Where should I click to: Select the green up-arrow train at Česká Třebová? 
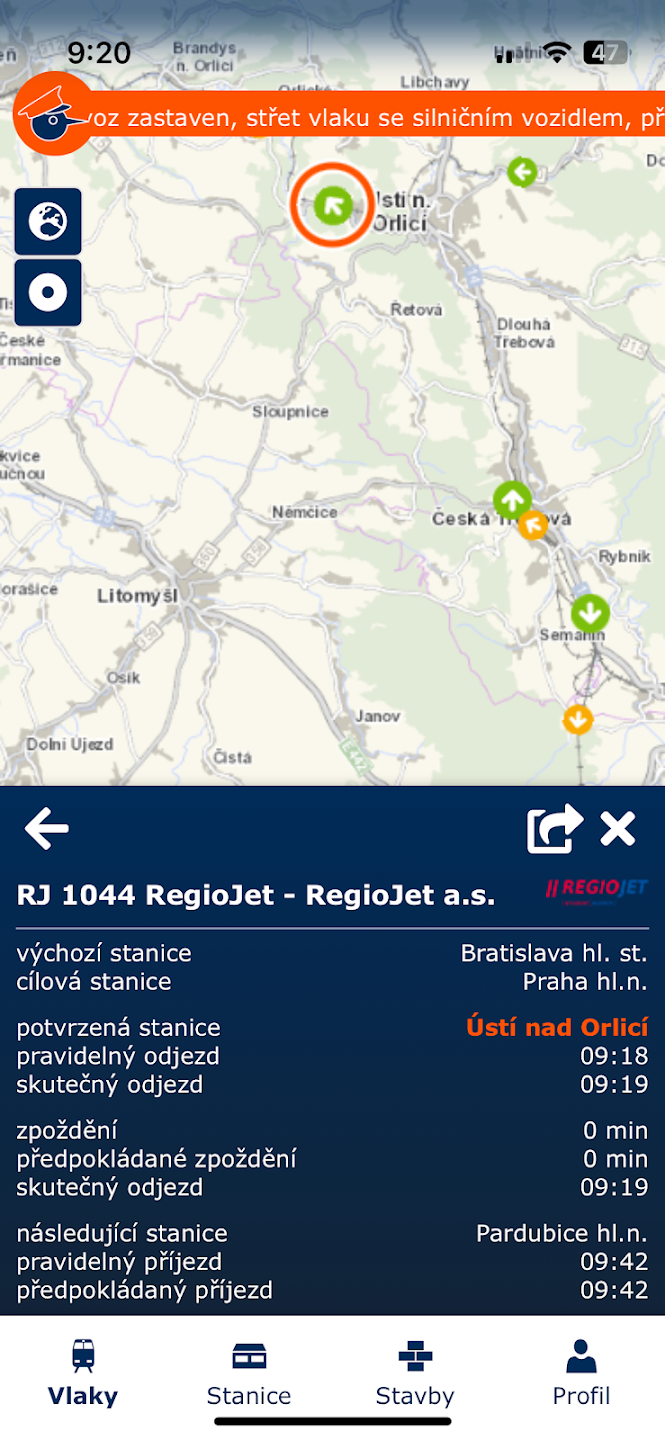(x=512, y=499)
